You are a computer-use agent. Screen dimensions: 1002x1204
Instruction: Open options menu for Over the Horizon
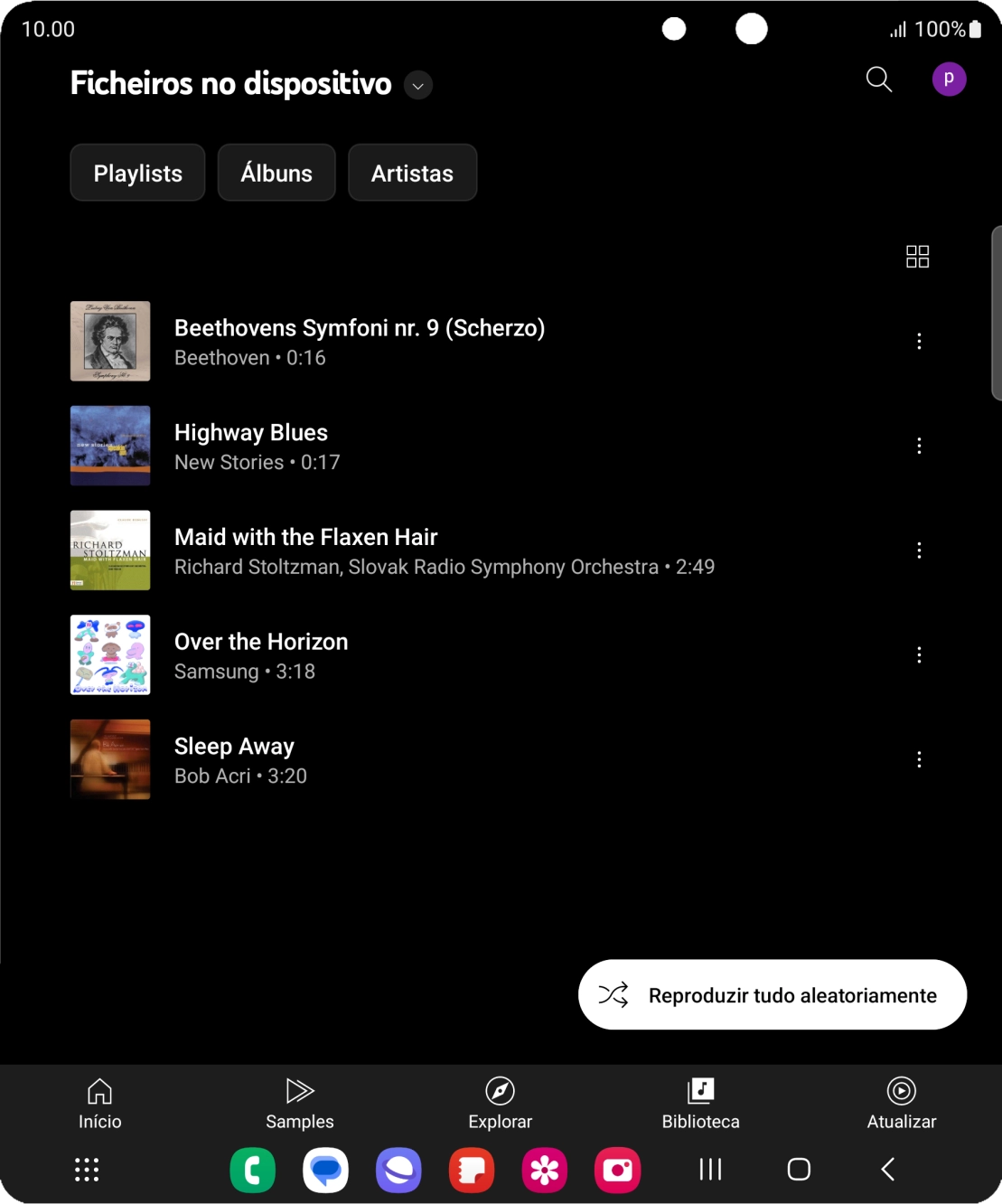919,654
